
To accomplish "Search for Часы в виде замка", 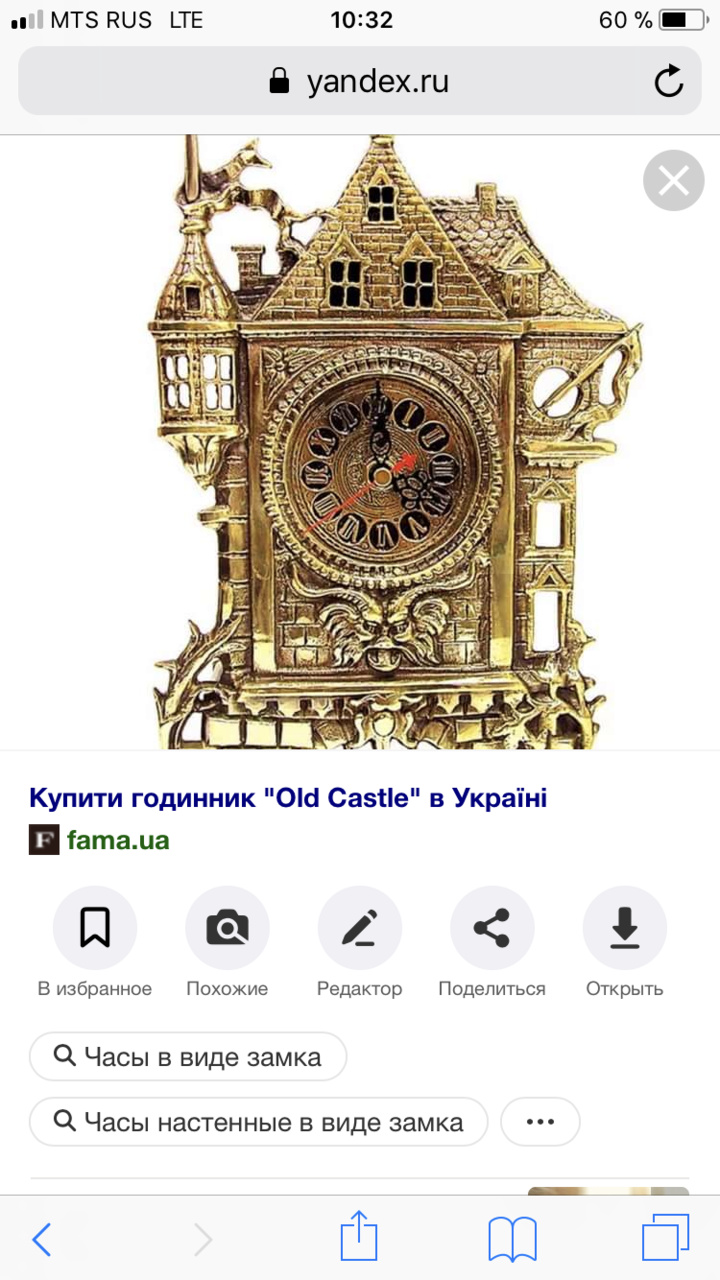I will pos(188,1057).
